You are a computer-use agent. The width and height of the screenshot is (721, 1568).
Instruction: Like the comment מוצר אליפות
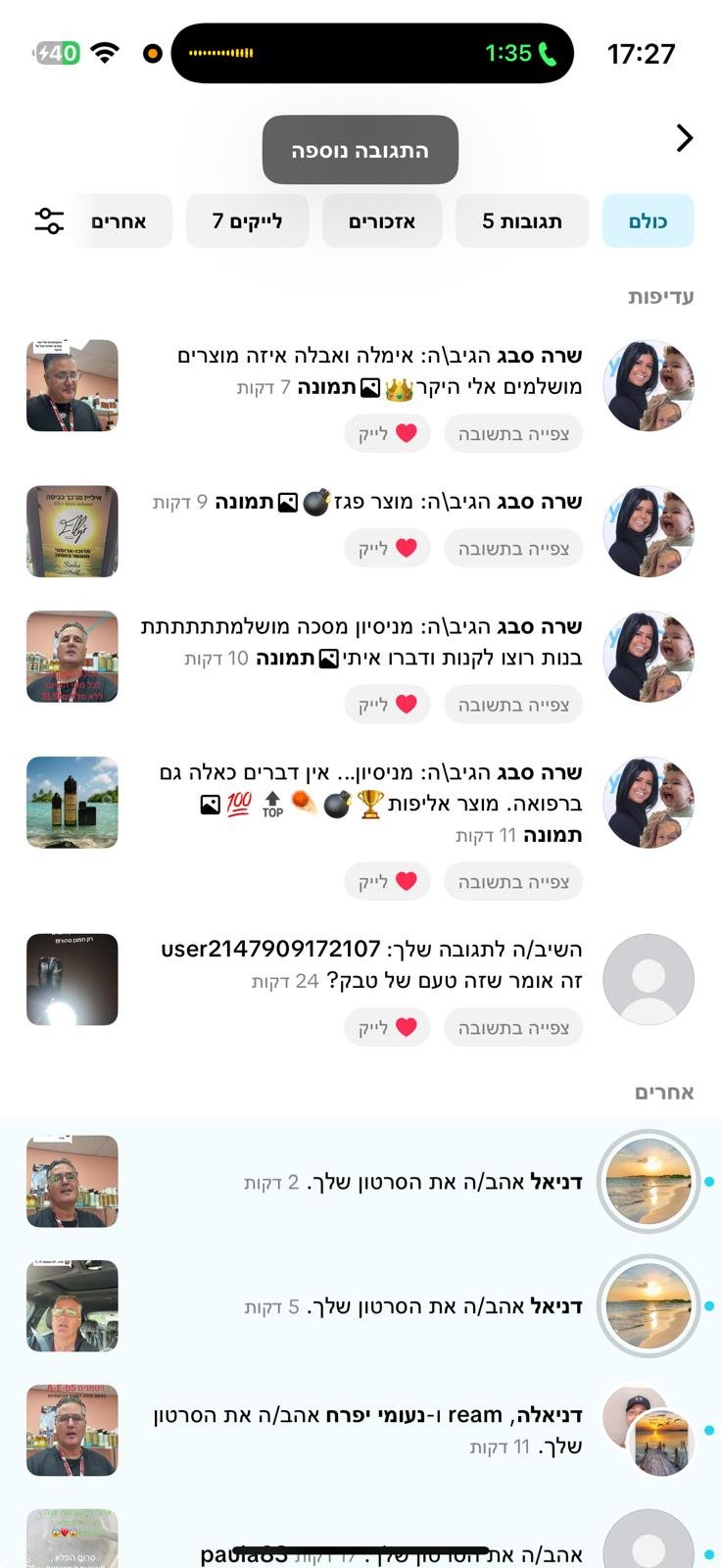(x=388, y=882)
